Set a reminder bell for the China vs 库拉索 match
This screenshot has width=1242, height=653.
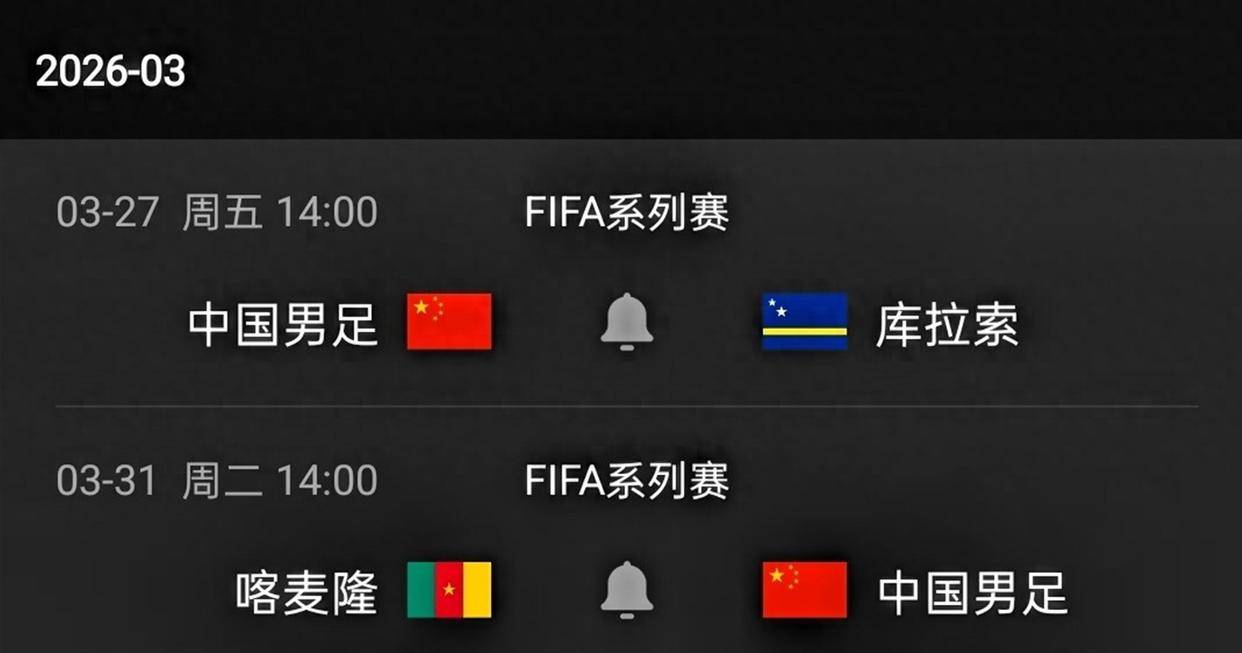point(626,322)
